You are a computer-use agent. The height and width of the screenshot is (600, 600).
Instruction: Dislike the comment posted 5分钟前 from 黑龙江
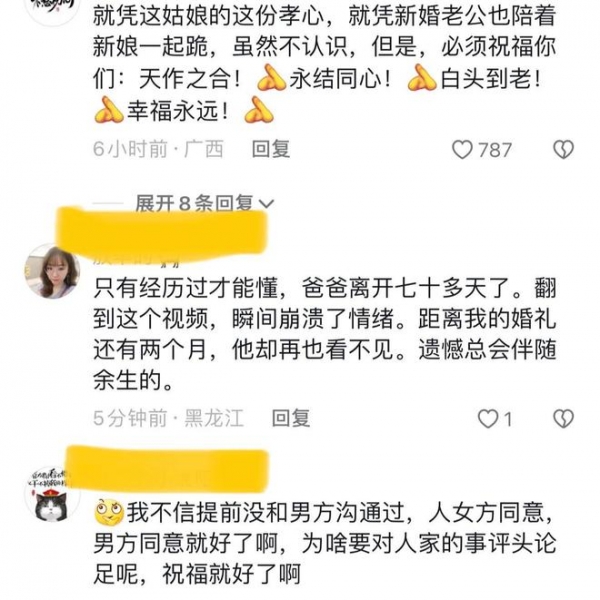(564, 418)
